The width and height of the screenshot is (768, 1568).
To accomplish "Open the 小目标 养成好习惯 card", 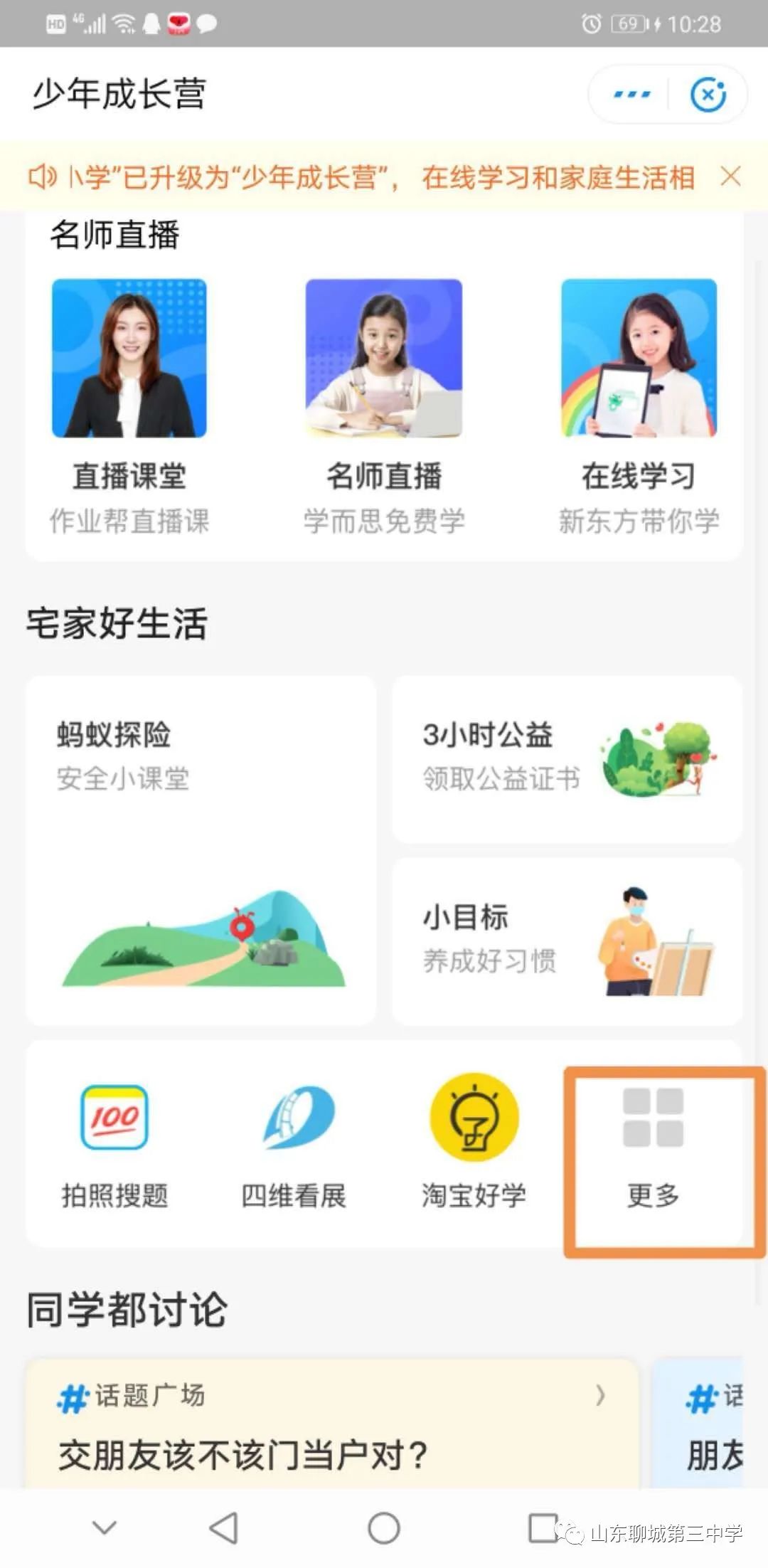I will point(567,941).
